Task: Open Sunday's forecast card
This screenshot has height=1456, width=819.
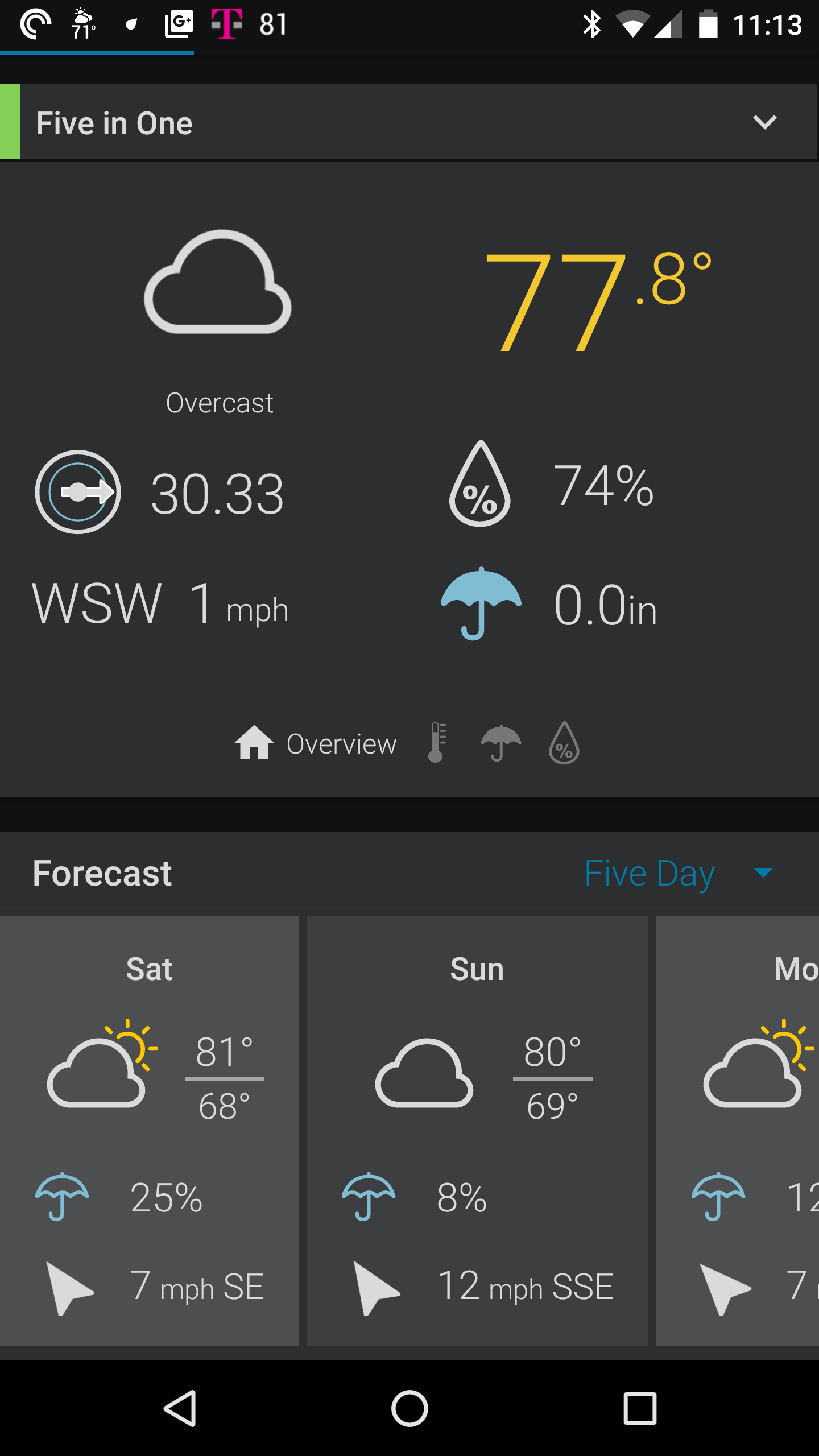Action: [477, 1130]
